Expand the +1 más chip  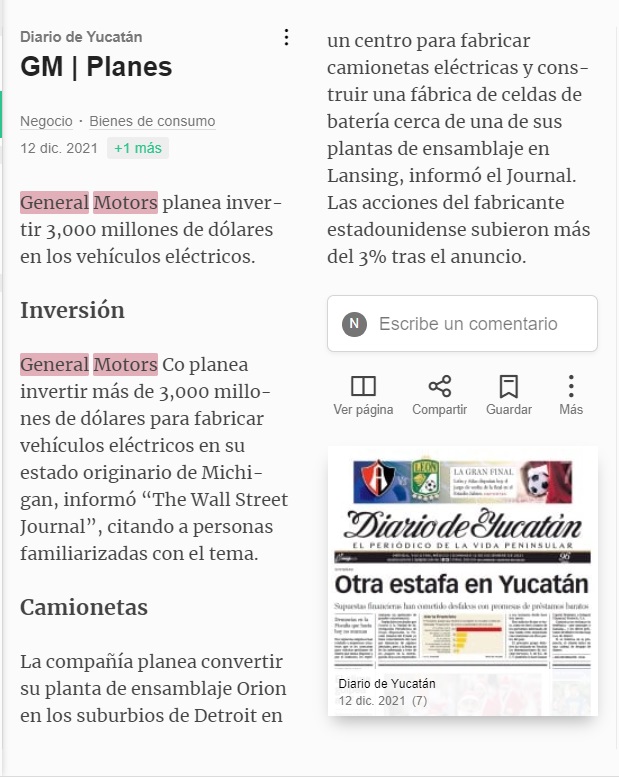(138, 148)
